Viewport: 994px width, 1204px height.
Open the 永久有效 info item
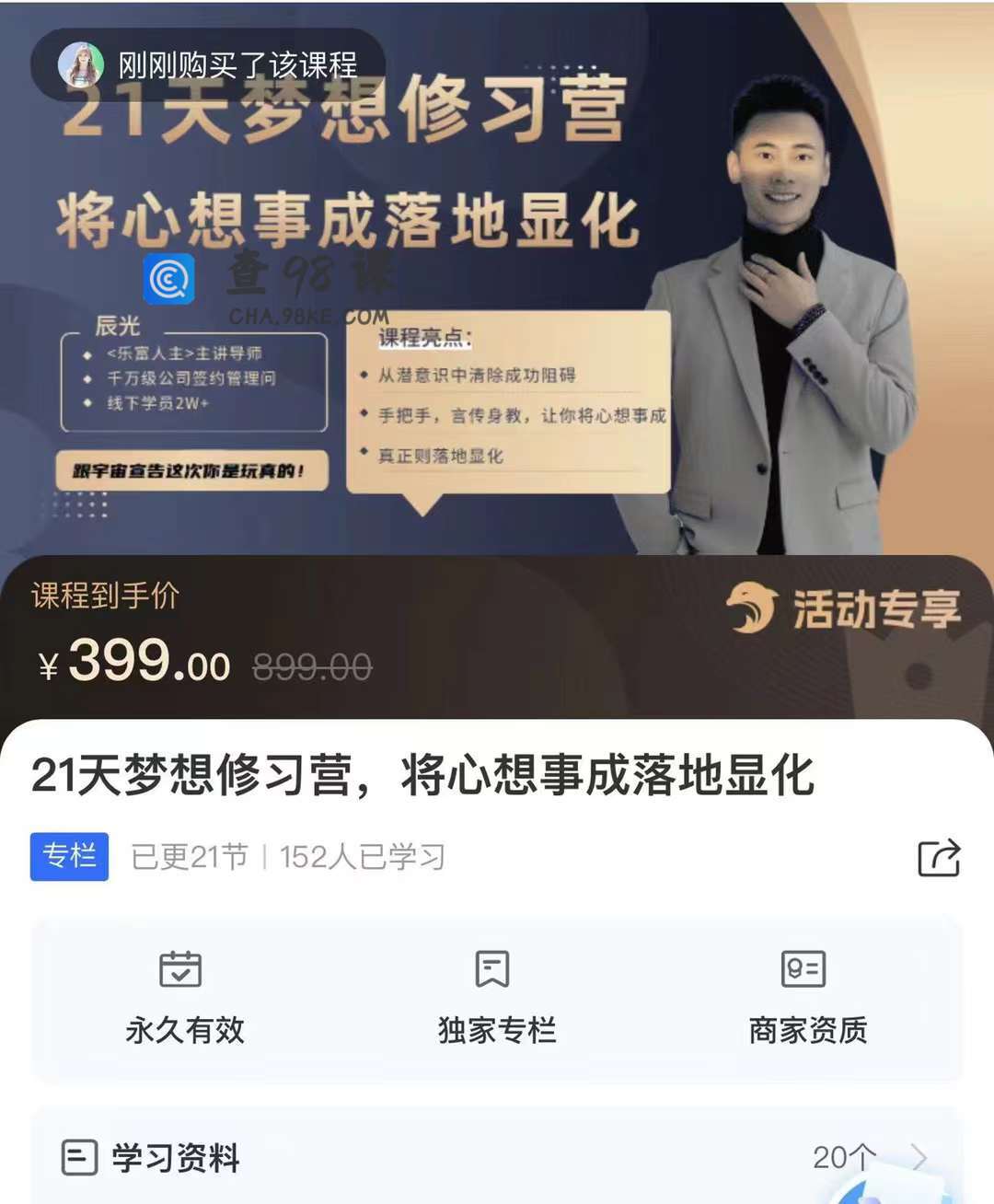[184, 999]
